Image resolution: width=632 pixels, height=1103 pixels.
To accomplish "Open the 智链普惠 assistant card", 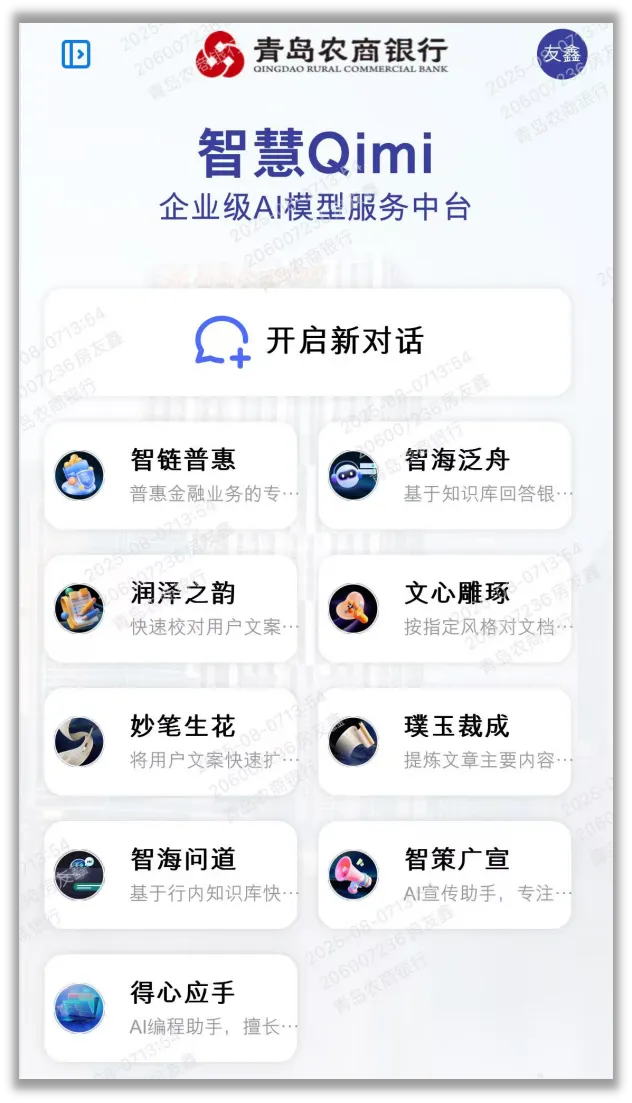I will (x=171, y=476).
